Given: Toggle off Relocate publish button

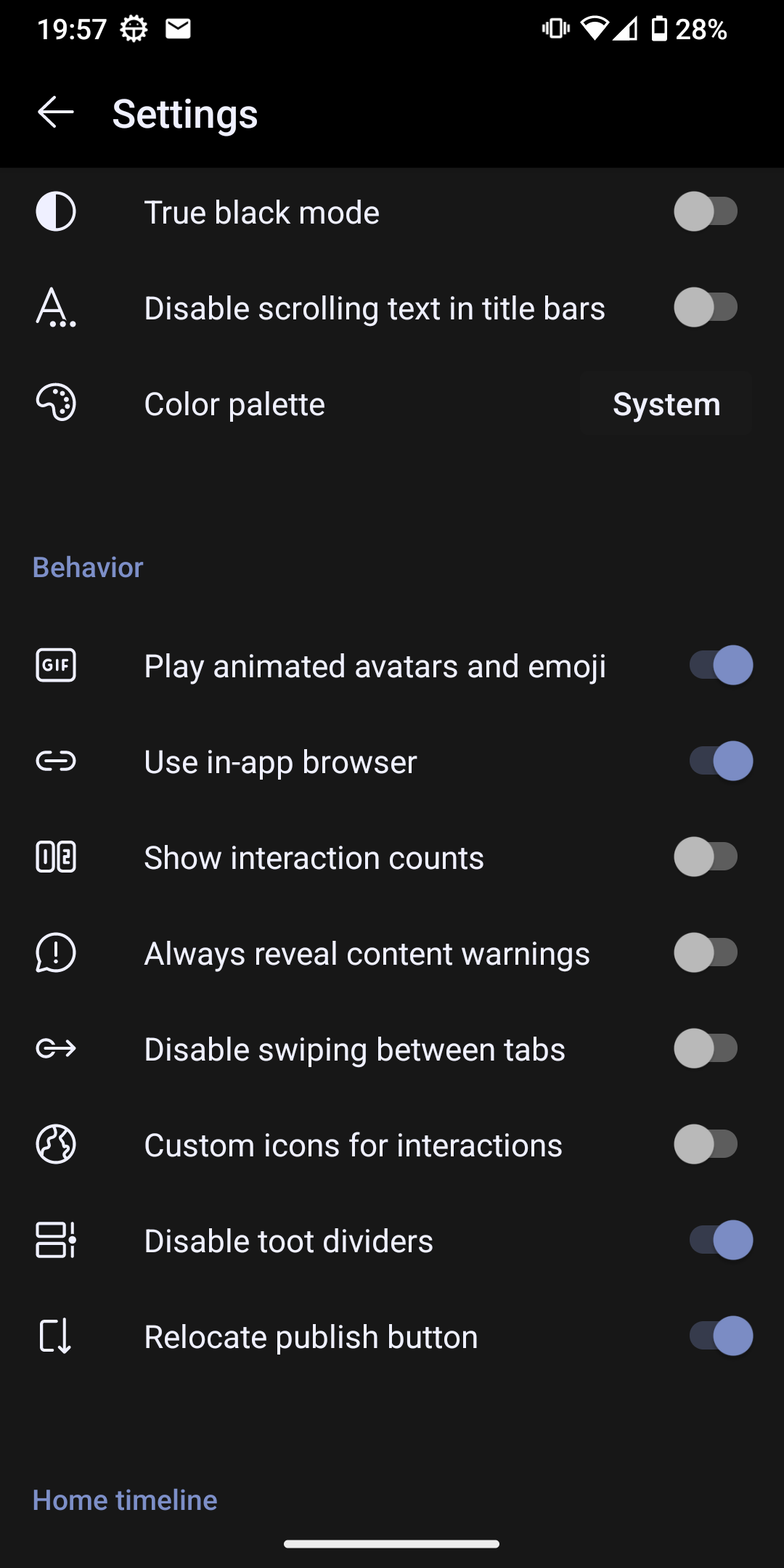Looking at the screenshot, I should pyautogui.click(x=720, y=1336).
